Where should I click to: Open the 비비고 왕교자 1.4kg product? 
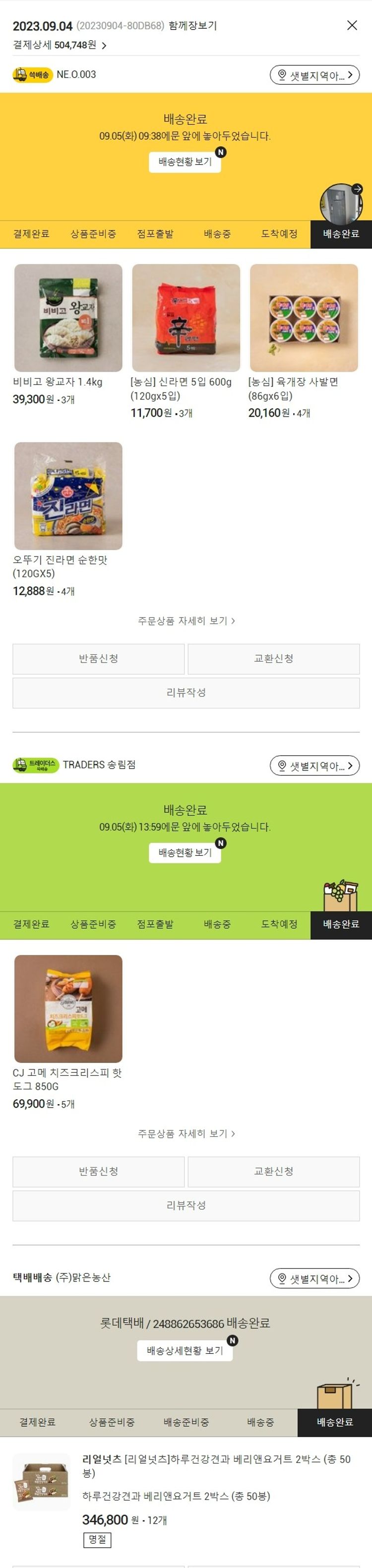(68, 318)
